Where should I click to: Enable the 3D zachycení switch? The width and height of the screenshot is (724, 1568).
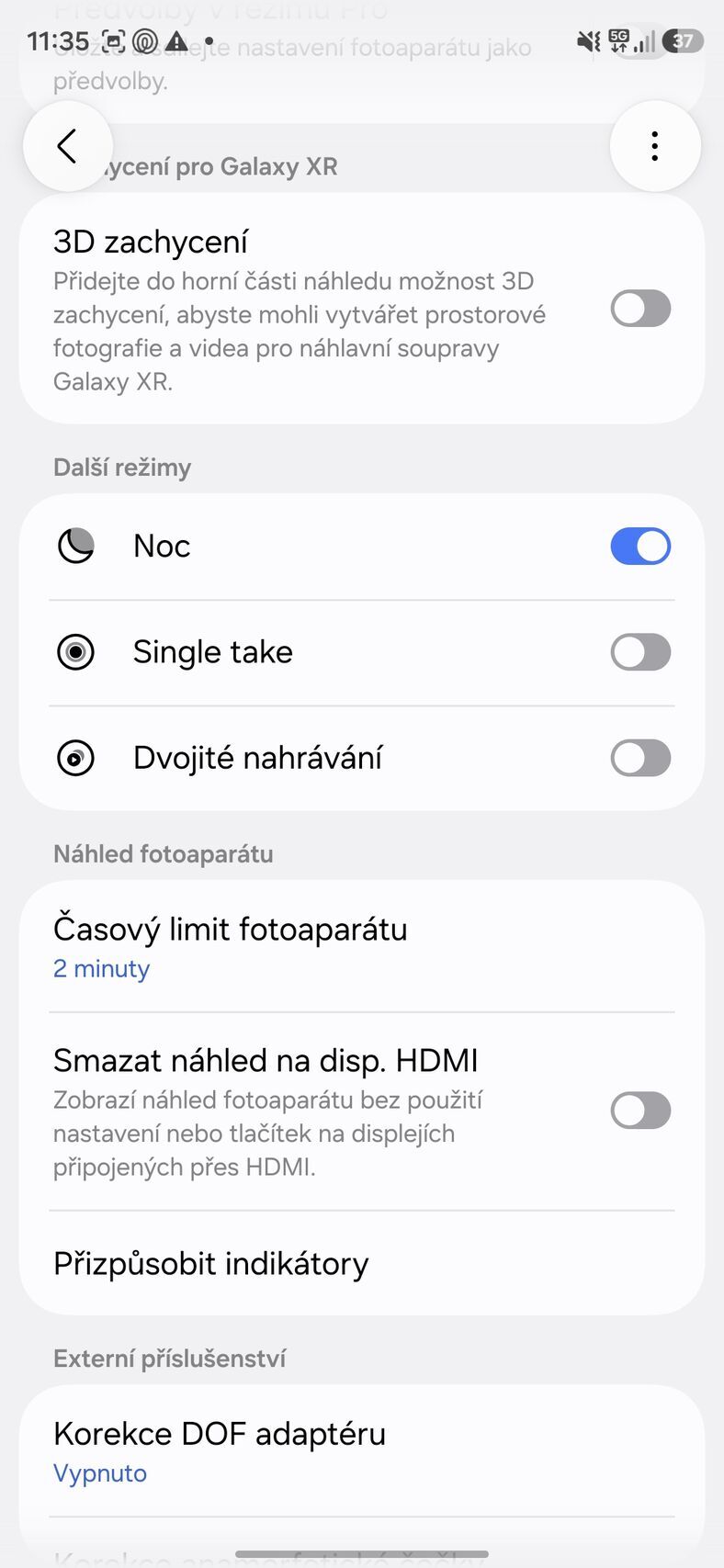click(x=640, y=309)
